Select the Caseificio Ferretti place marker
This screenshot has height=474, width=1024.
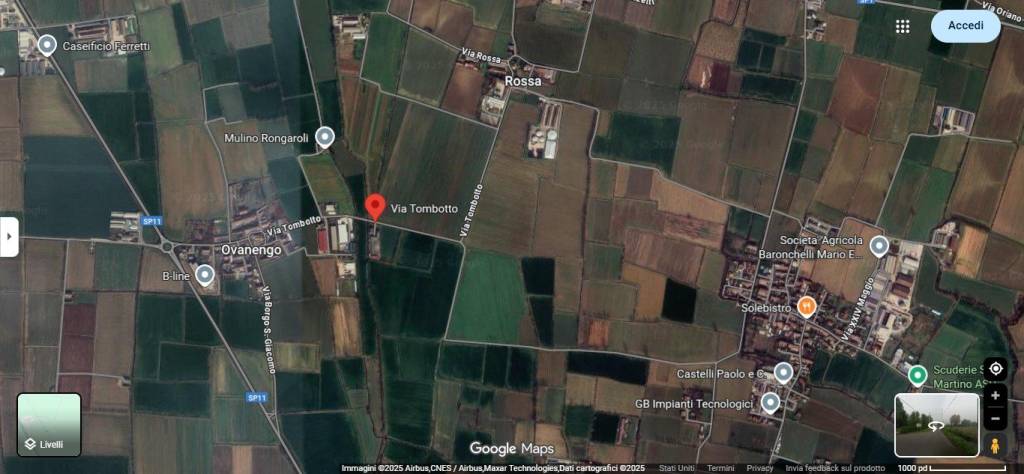tap(46, 44)
